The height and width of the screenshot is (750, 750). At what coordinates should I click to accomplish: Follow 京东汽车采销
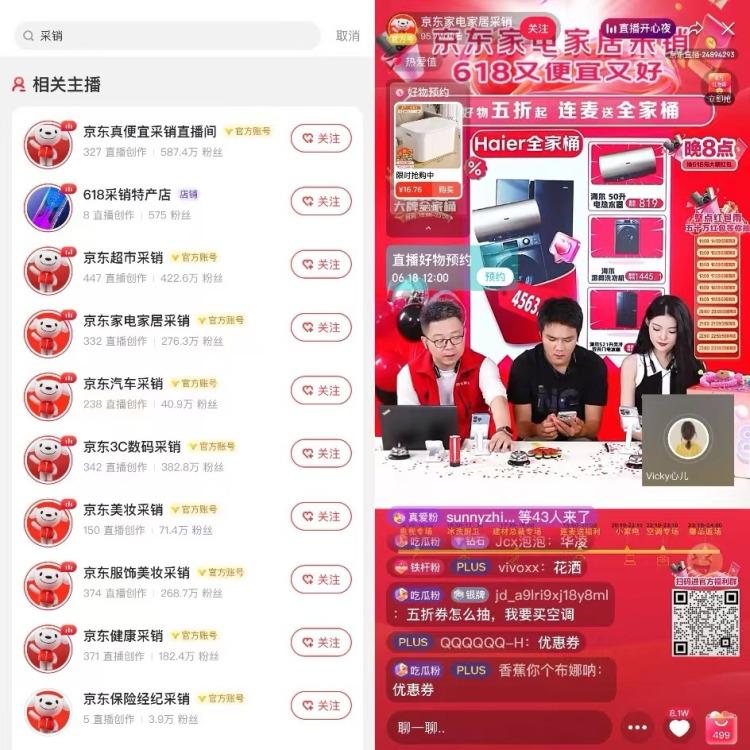tap(321, 391)
